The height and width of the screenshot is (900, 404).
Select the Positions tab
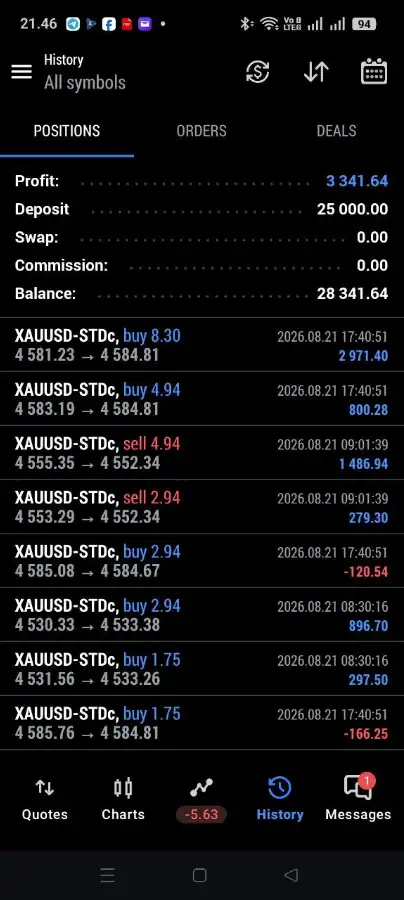point(67,131)
